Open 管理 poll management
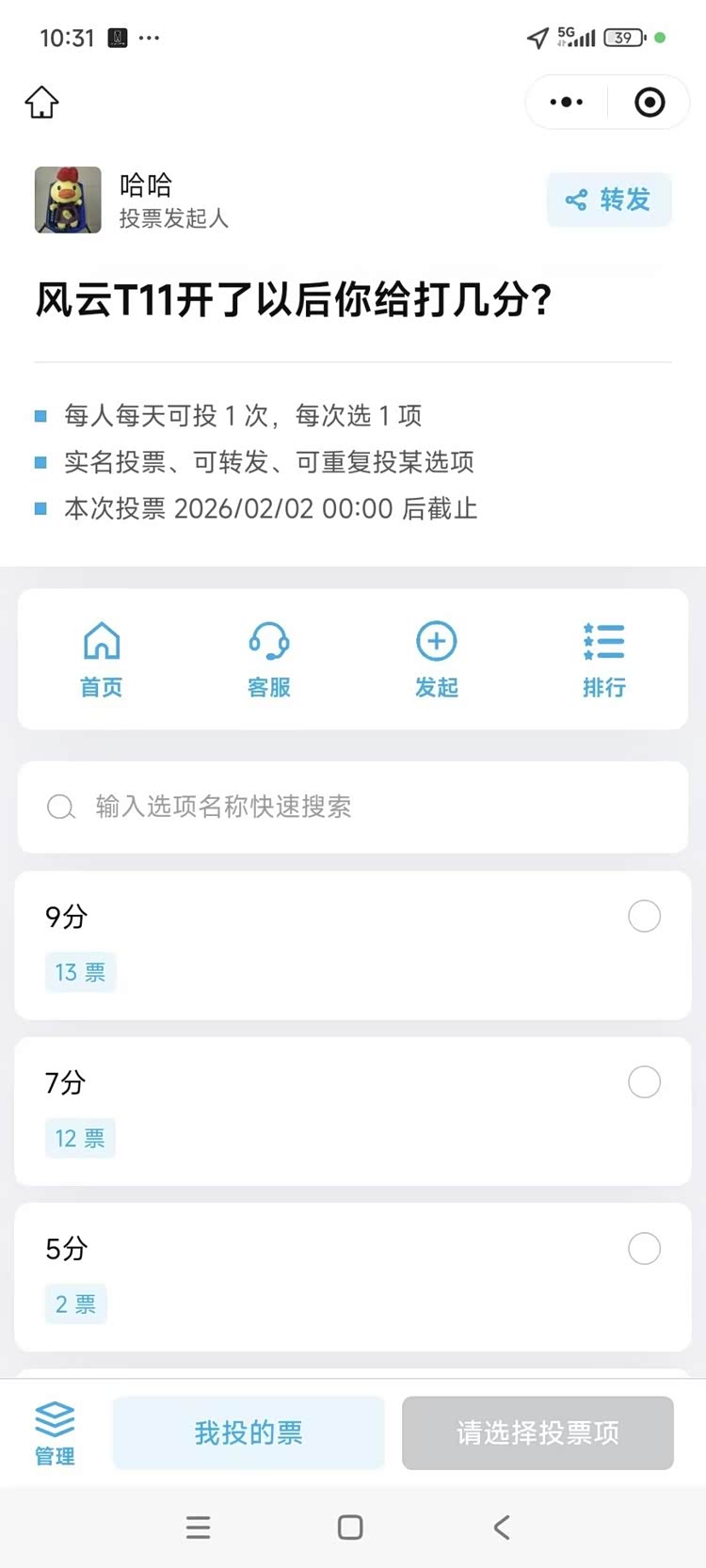This screenshot has width=706, height=1568. pyautogui.click(x=55, y=1433)
